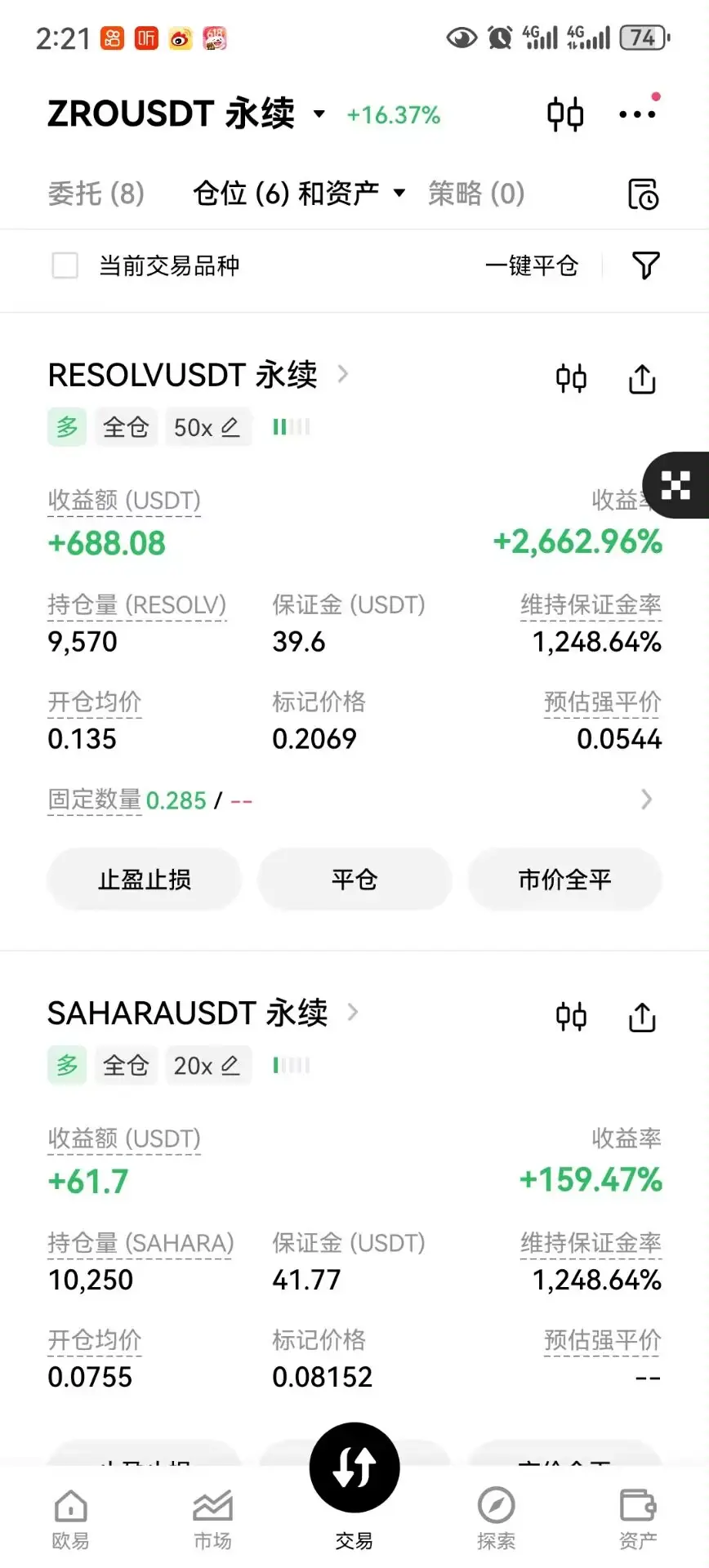
Task: Tap 市价全平 for the RESOLVUSDT position
Action: click(564, 880)
